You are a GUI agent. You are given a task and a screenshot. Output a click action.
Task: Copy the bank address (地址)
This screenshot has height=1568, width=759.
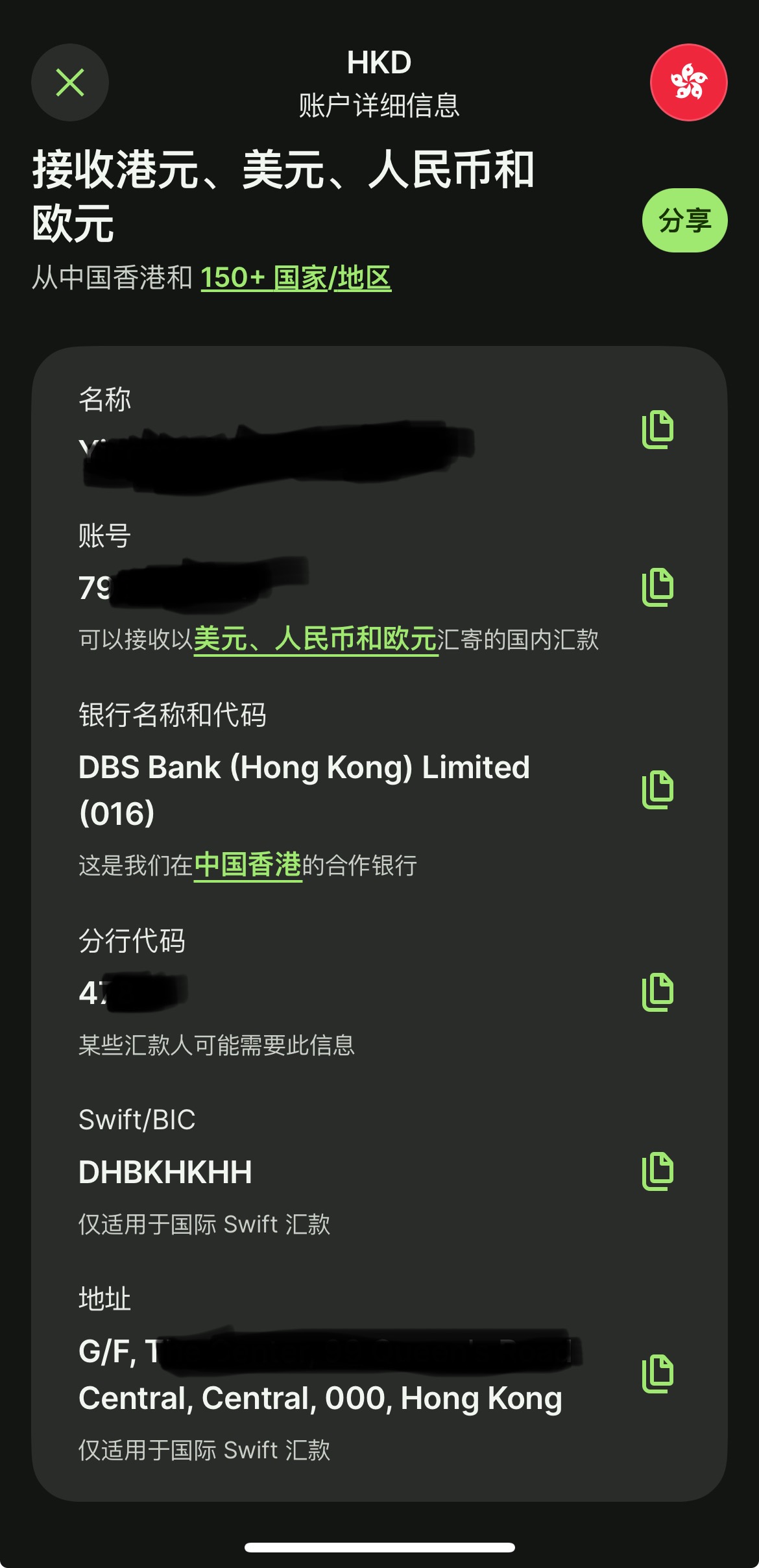658,1374
